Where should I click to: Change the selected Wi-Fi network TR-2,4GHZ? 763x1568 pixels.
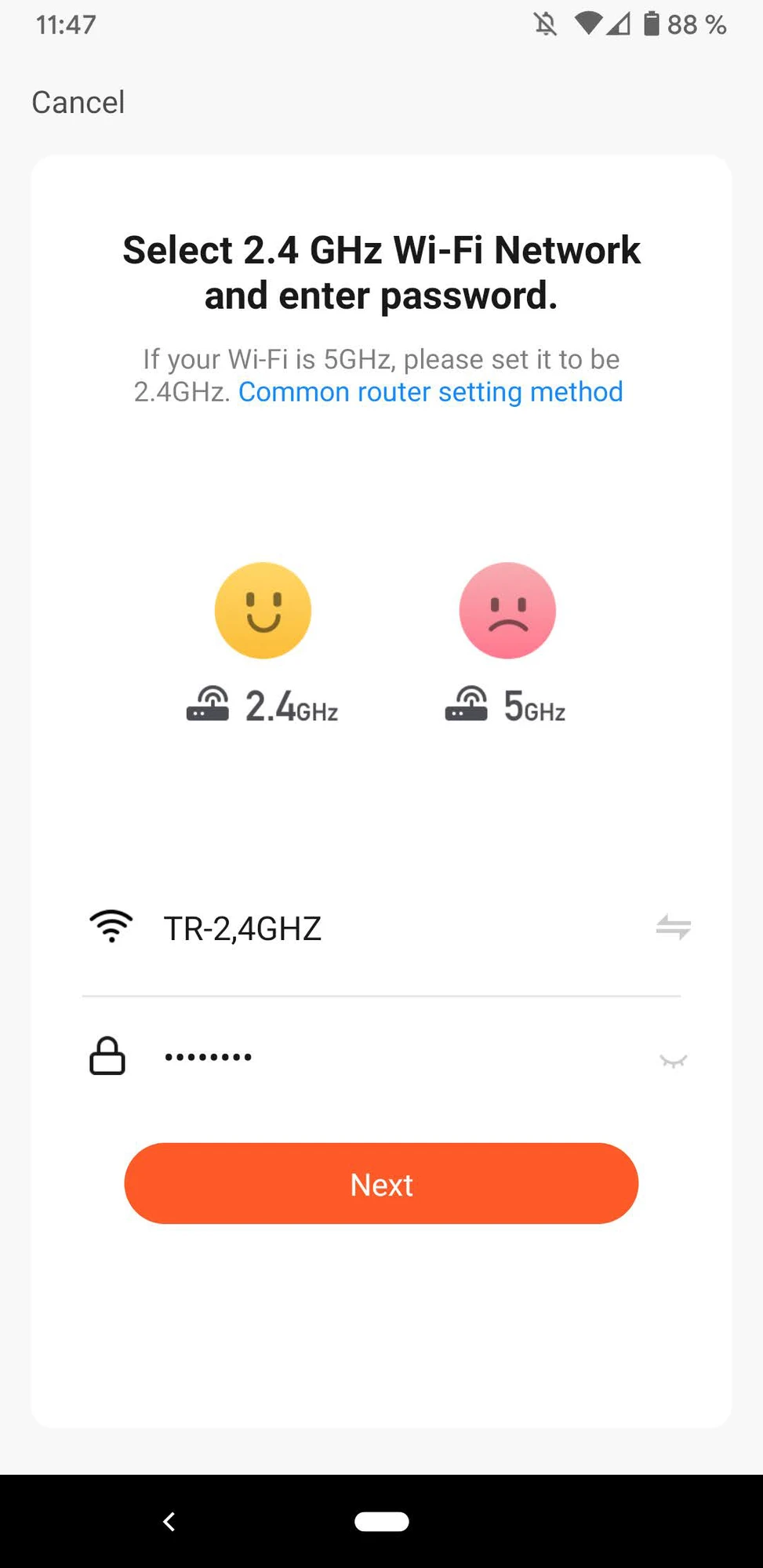(x=242, y=927)
